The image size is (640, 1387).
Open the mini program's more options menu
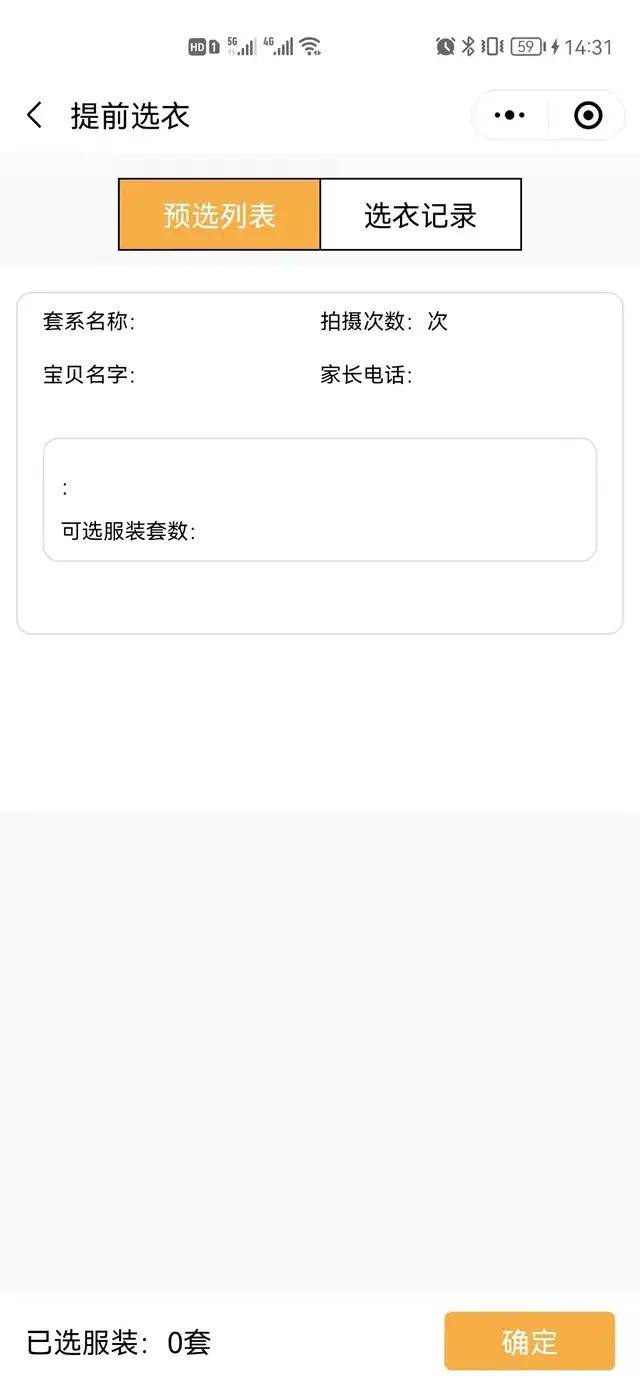click(510, 115)
